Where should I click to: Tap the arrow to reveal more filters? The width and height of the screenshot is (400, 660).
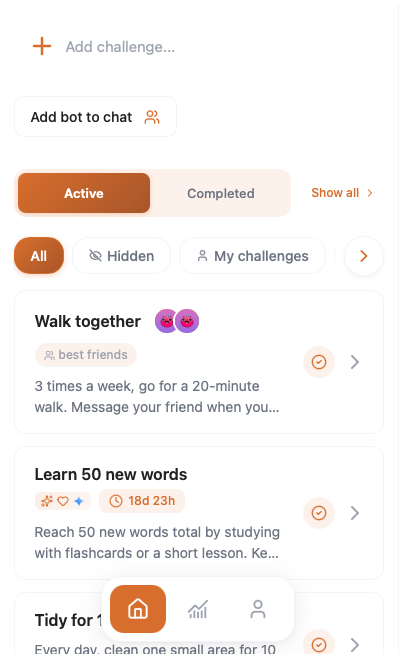coord(364,256)
